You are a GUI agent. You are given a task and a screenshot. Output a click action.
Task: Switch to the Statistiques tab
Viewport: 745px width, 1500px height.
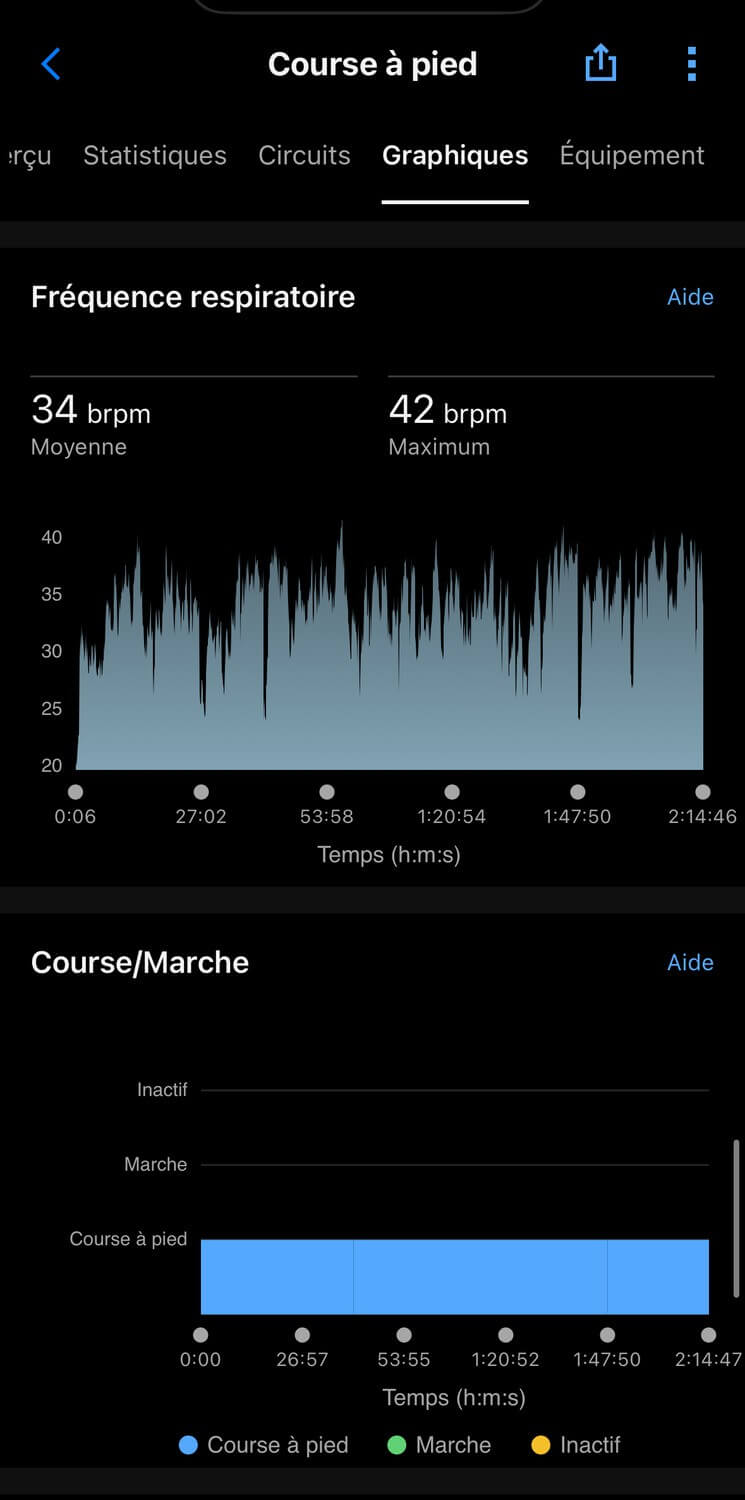click(x=155, y=156)
